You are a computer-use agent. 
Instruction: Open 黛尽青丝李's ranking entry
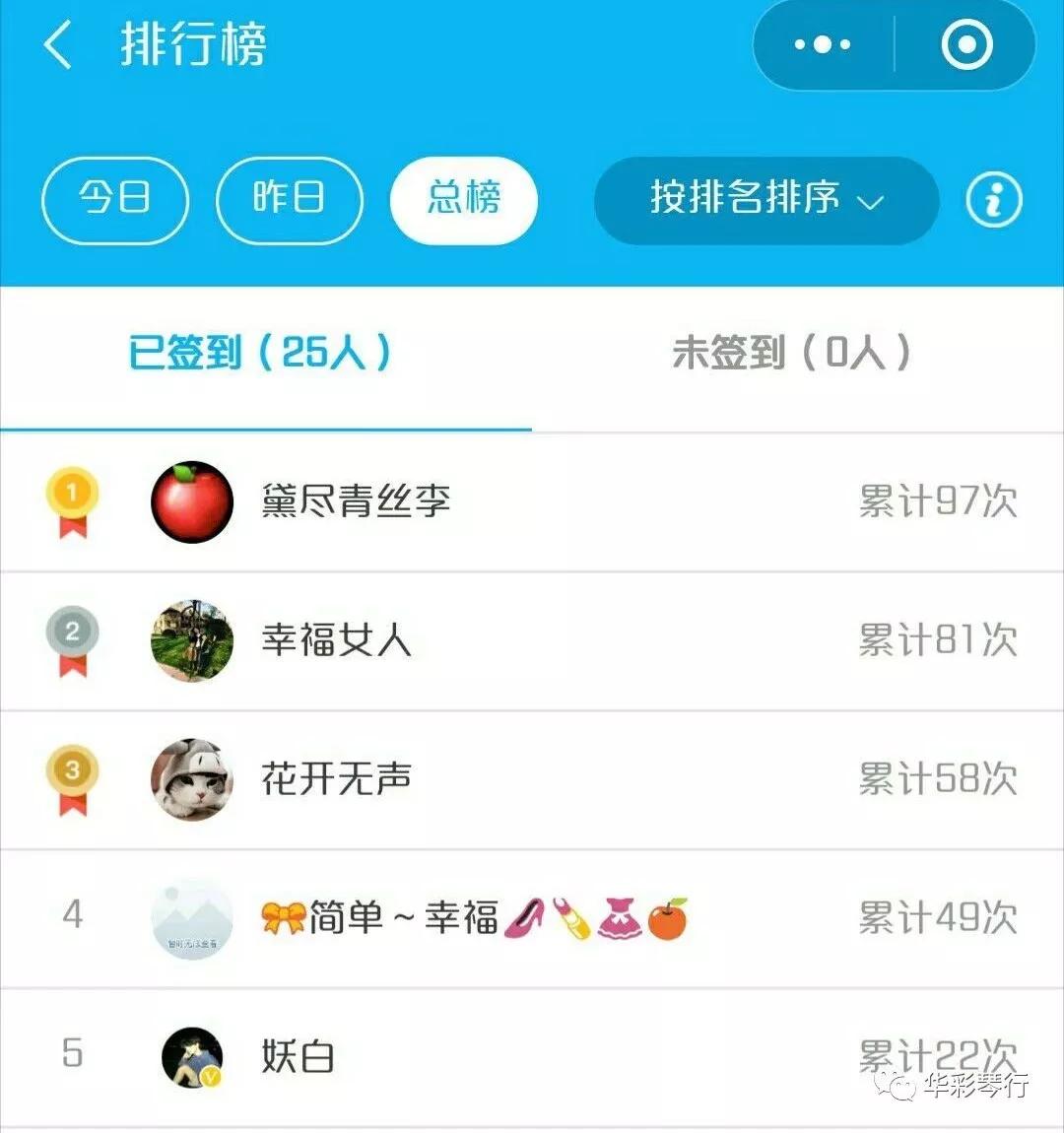tap(532, 502)
